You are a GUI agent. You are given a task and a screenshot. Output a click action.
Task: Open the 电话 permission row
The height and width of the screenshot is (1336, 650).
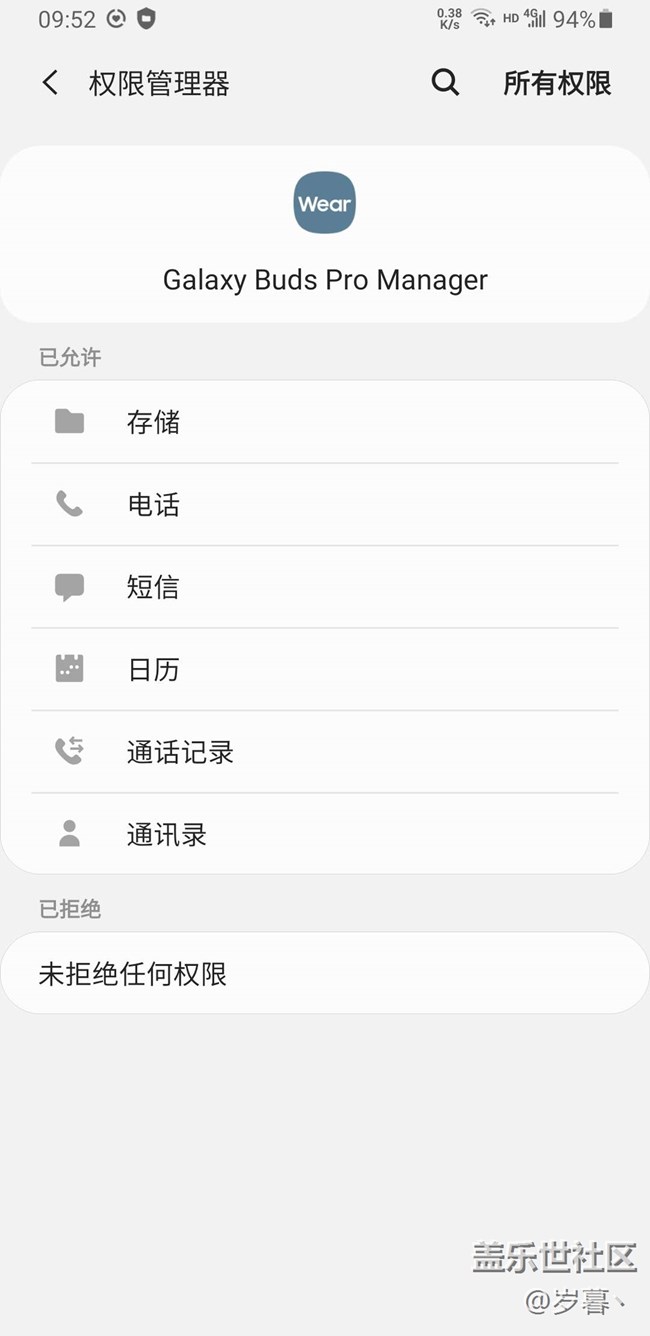(324, 505)
